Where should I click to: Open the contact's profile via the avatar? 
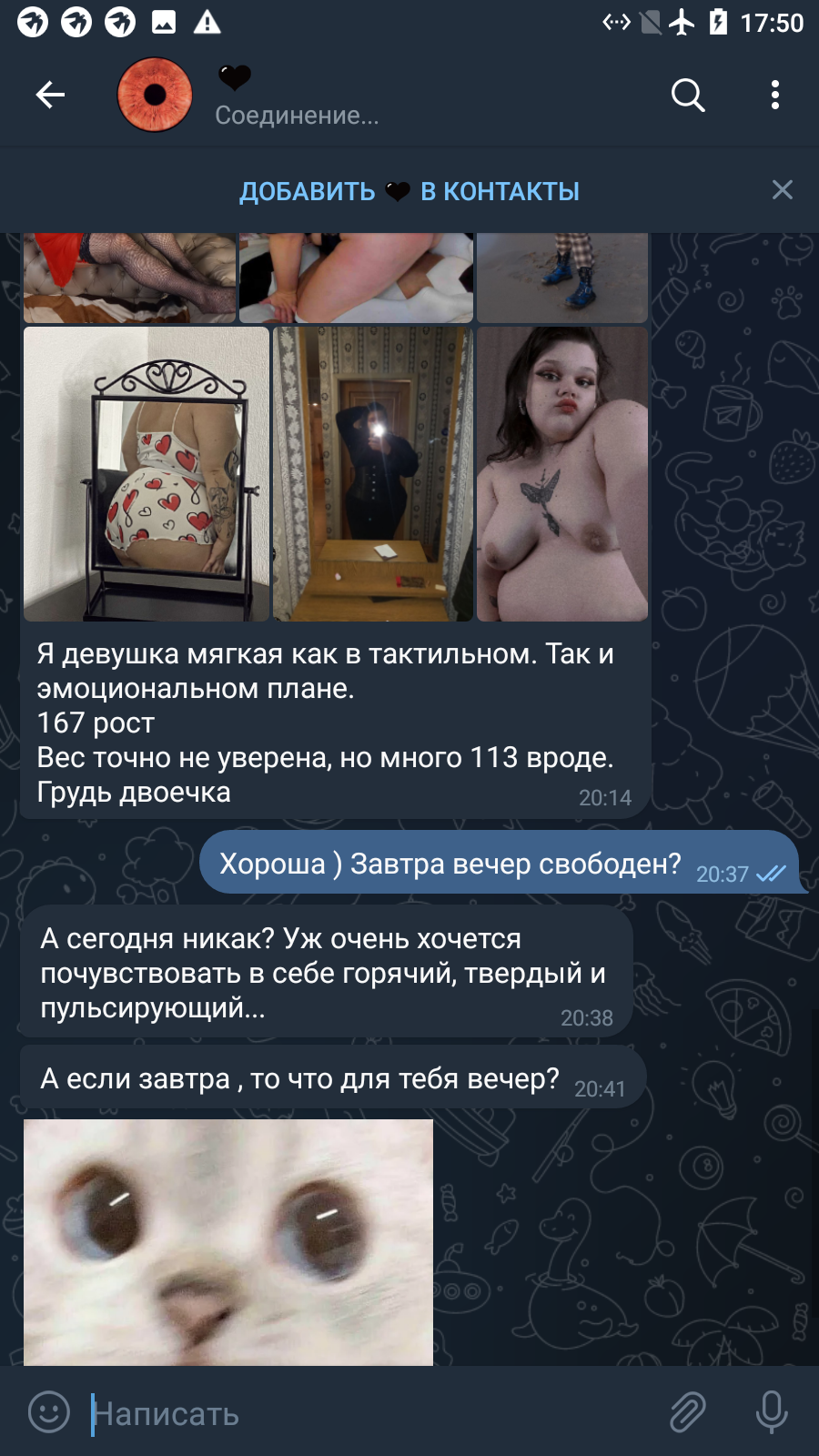(x=155, y=95)
